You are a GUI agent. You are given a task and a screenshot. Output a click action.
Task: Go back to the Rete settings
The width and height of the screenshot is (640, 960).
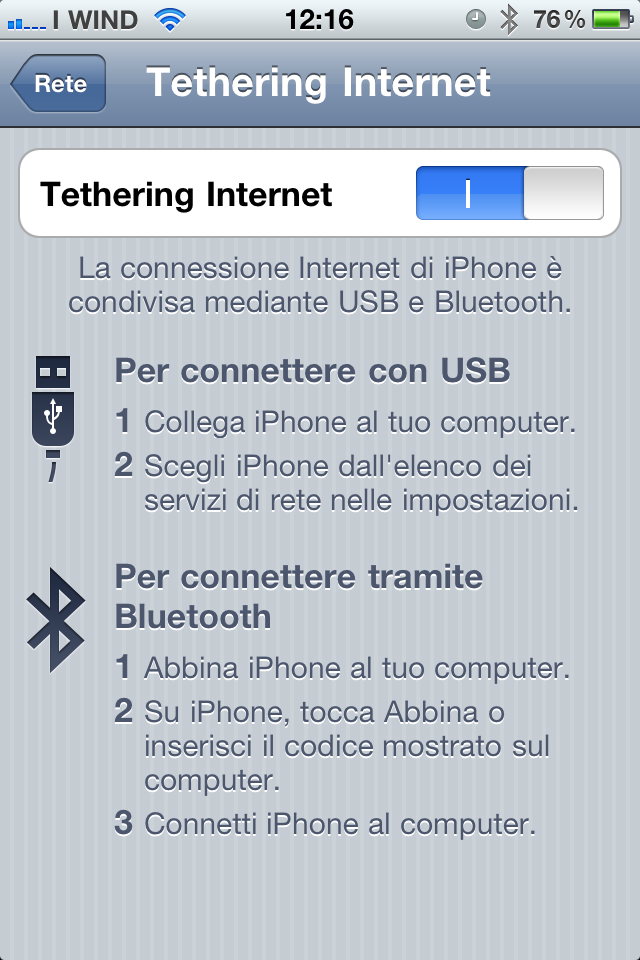point(59,84)
